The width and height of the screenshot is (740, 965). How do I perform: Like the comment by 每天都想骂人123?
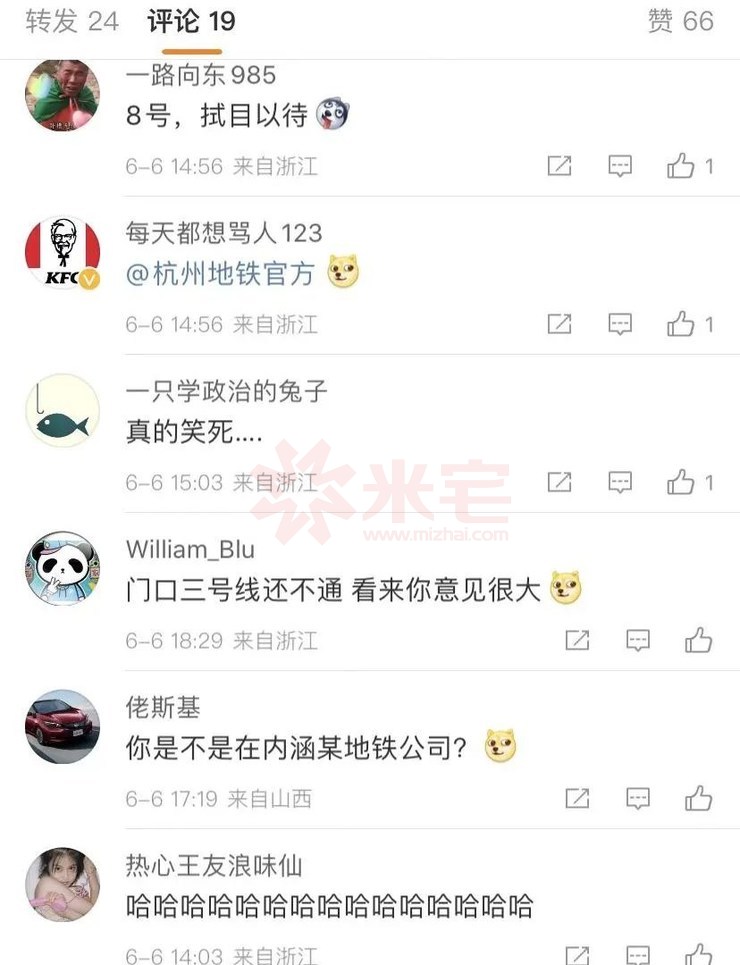[x=682, y=324]
